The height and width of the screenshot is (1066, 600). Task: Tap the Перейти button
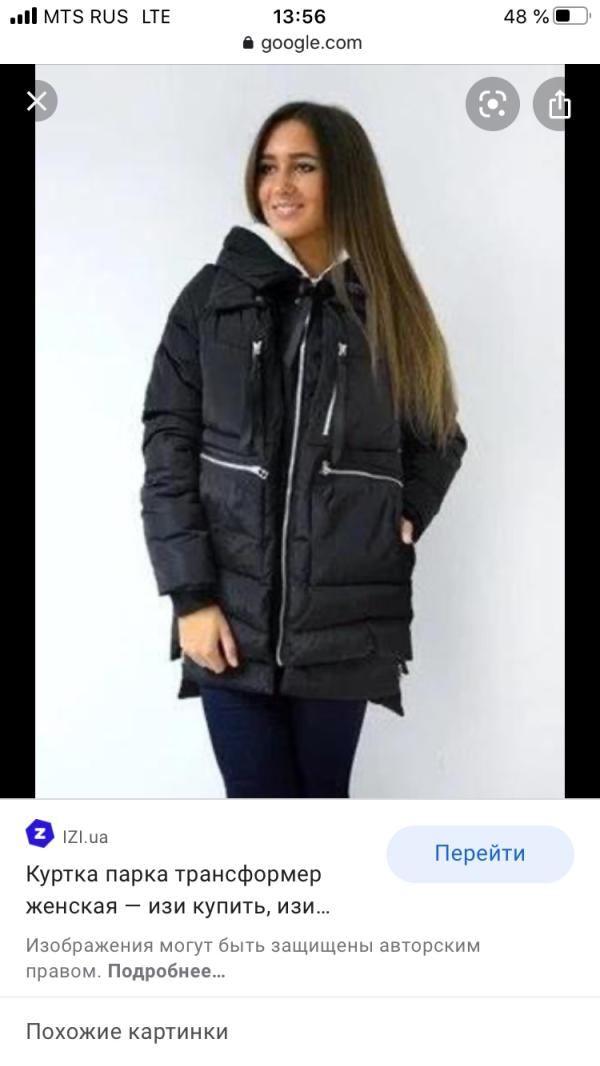coord(479,854)
